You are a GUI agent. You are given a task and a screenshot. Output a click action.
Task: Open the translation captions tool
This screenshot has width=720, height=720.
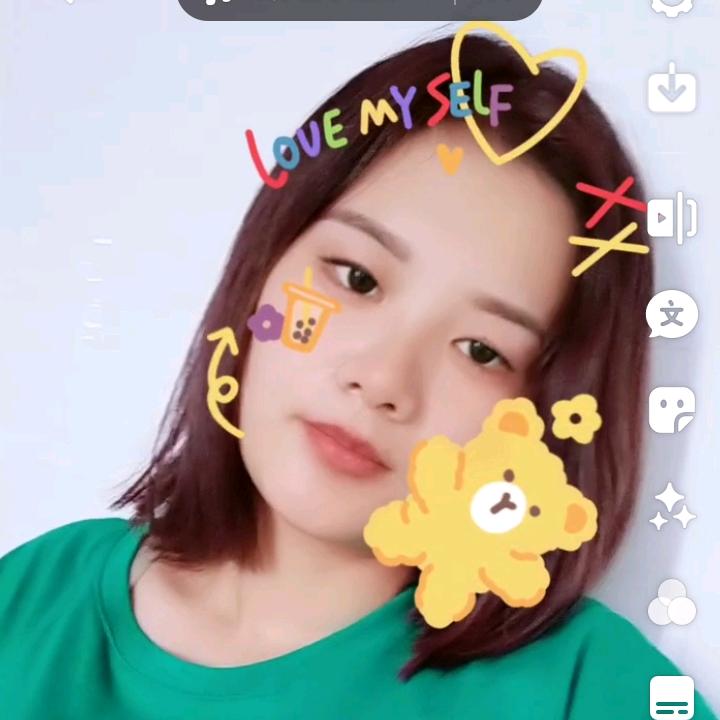tap(672, 316)
